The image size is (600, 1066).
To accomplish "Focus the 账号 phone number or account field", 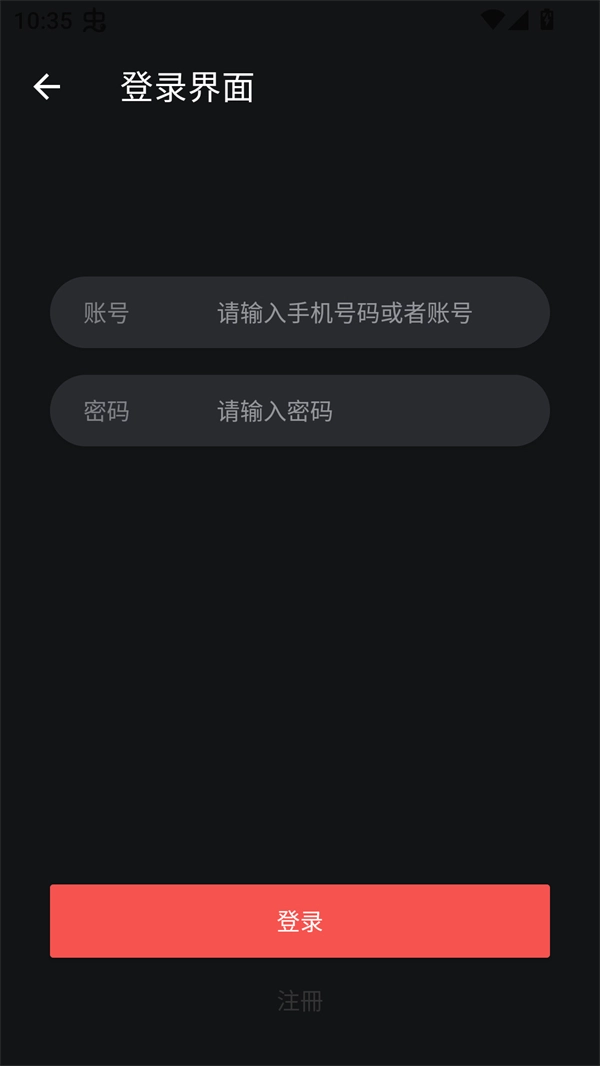I will [344, 313].
